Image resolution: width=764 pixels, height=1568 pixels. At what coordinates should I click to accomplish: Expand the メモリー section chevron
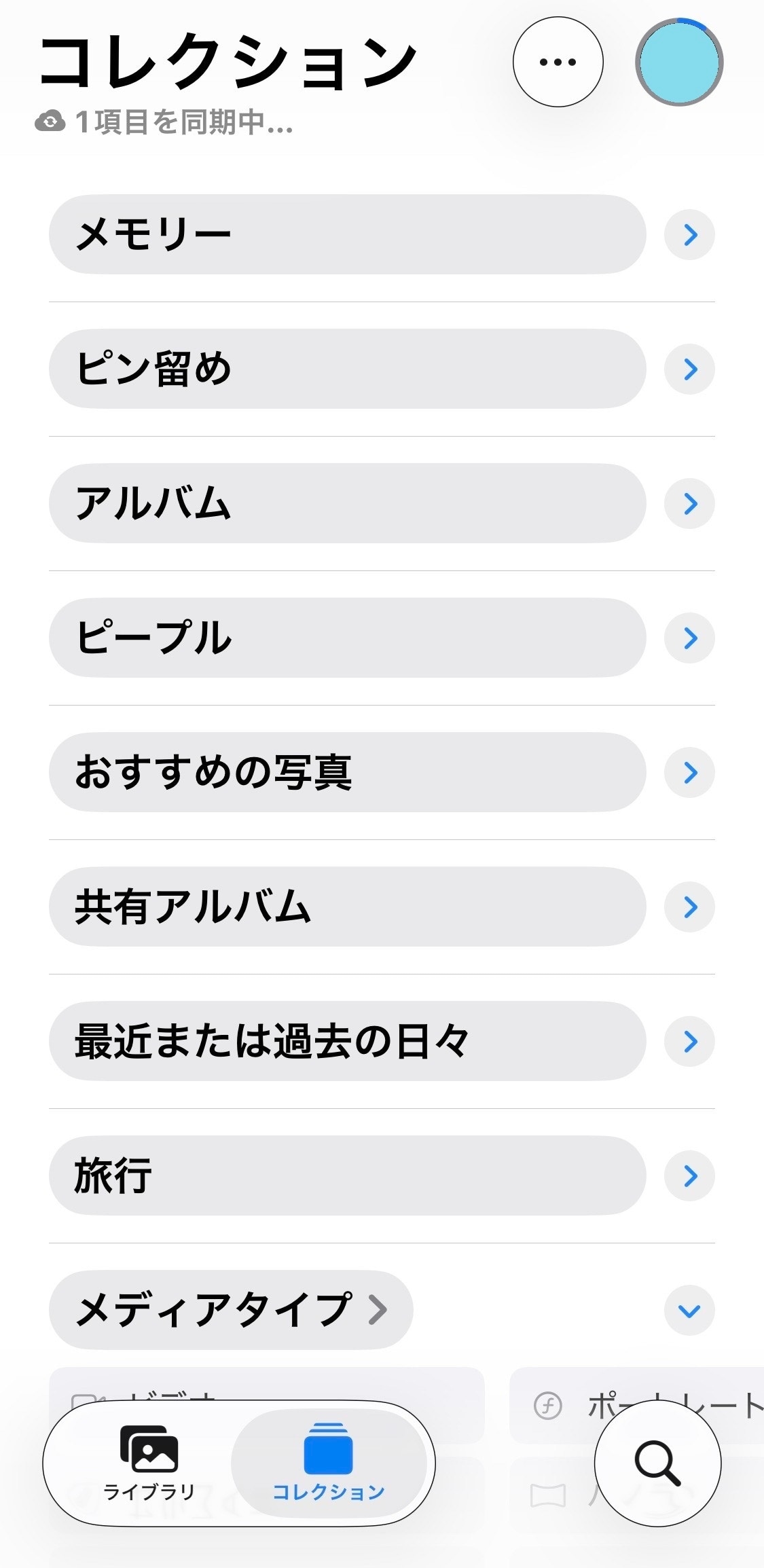tap(689, 234)
